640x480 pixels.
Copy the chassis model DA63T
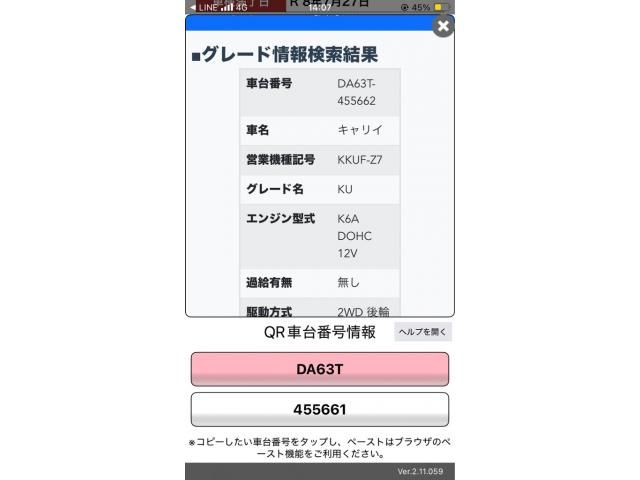320,369
